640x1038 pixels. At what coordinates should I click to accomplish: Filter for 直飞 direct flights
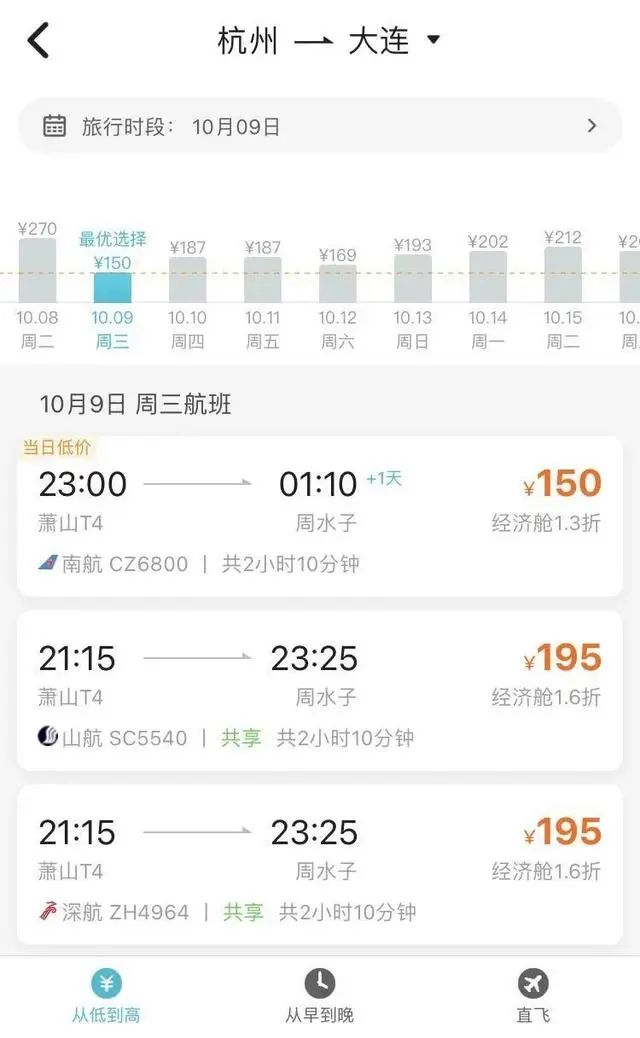click(533, 996)
